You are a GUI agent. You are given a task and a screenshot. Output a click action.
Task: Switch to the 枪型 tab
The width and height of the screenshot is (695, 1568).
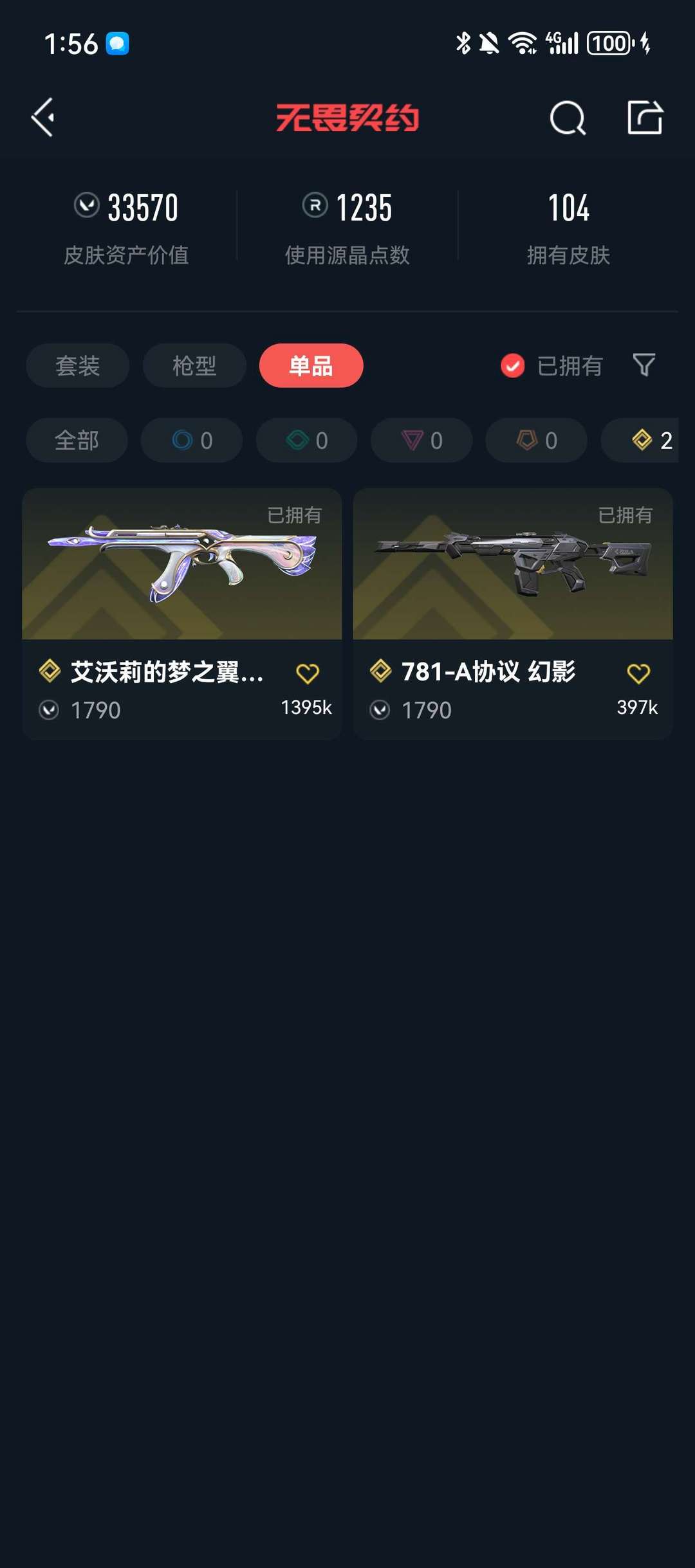click(x=194, y=366)
